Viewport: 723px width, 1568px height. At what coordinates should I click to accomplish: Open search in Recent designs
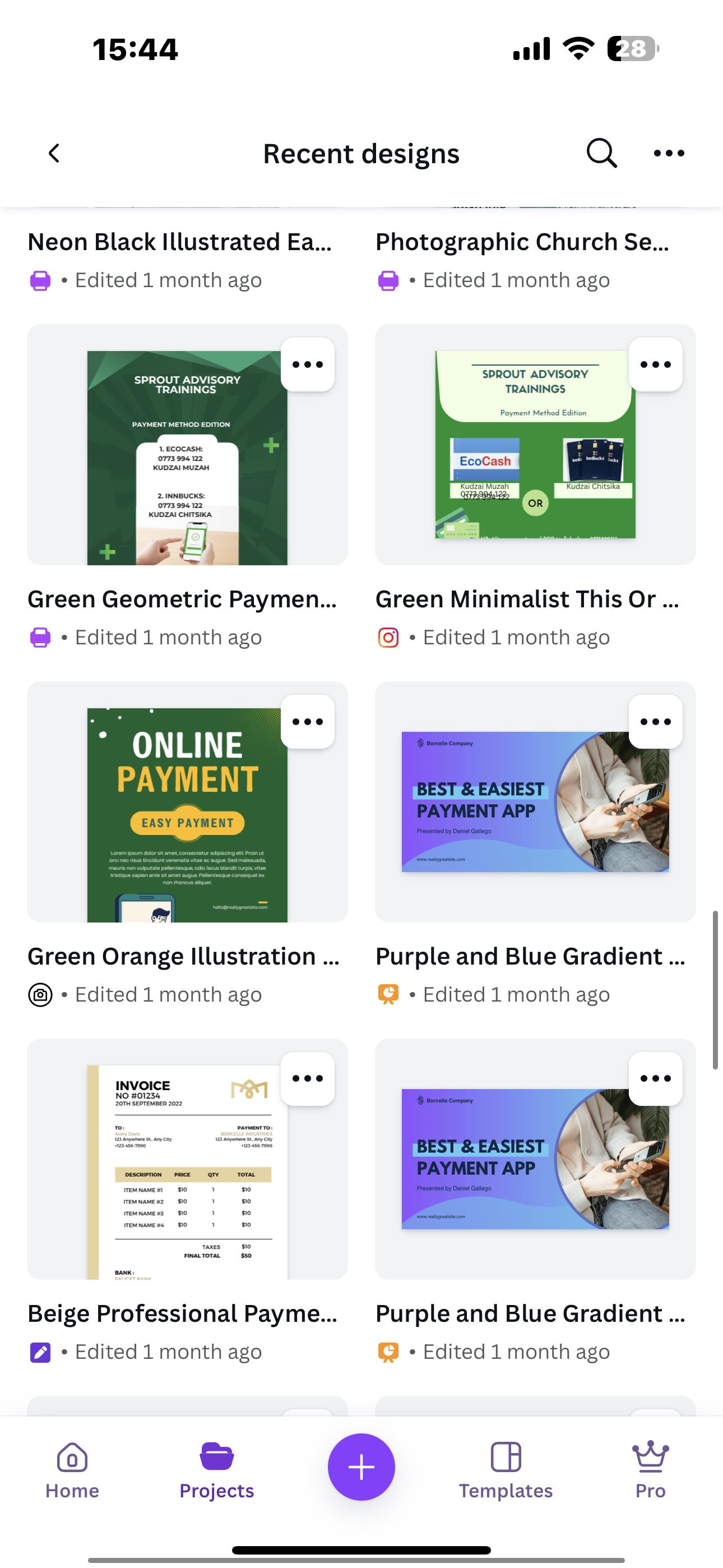tap(601, 153)
